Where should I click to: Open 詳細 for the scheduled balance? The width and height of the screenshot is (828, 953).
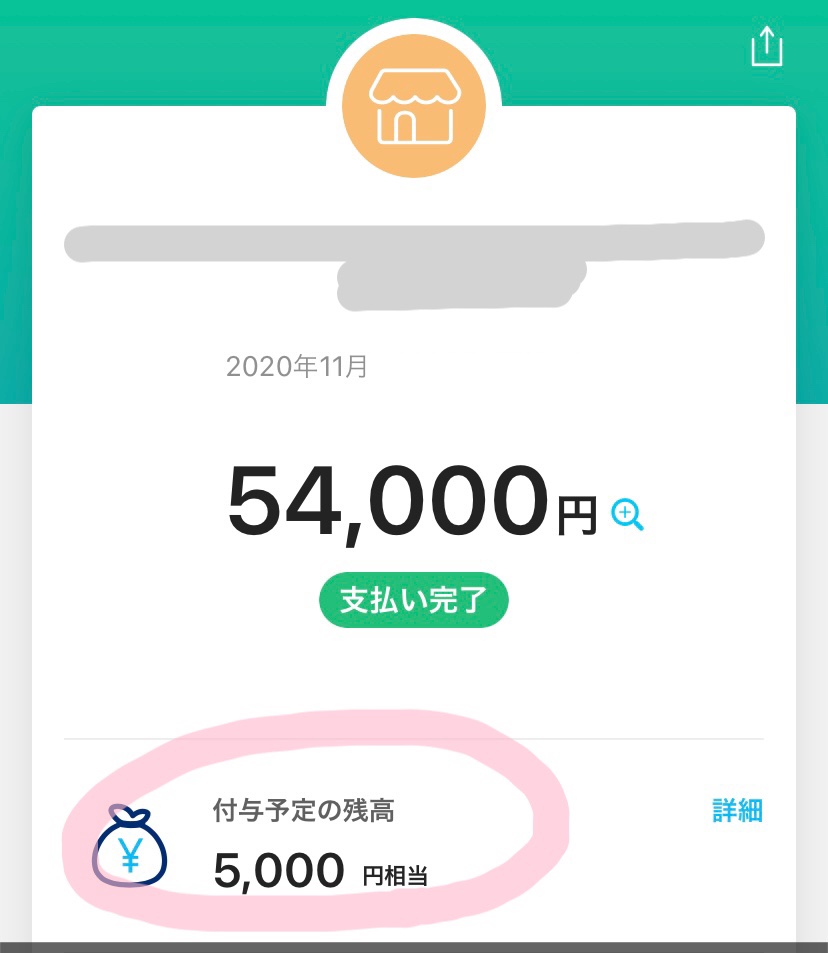[x=737, y=810]
